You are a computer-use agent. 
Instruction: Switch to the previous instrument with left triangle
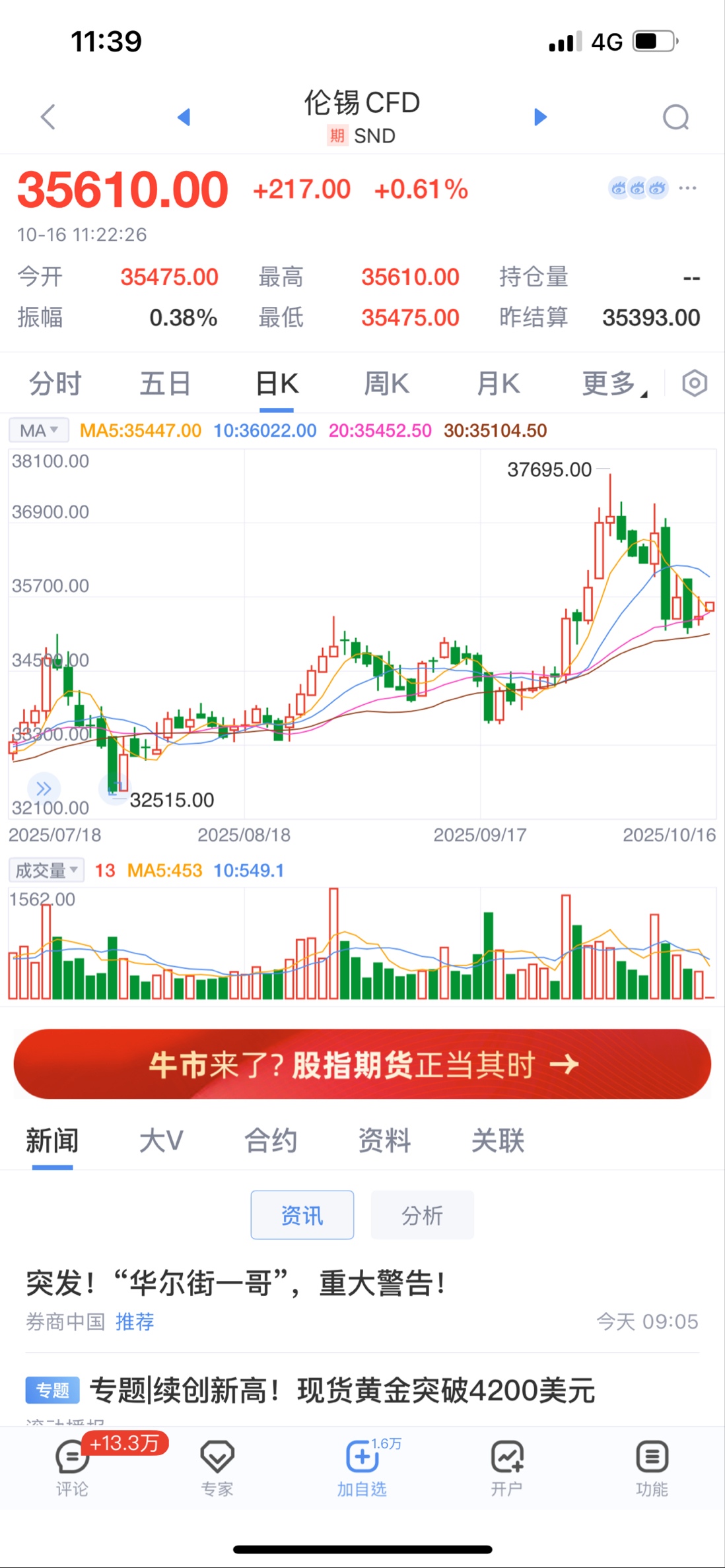(184, 117)
